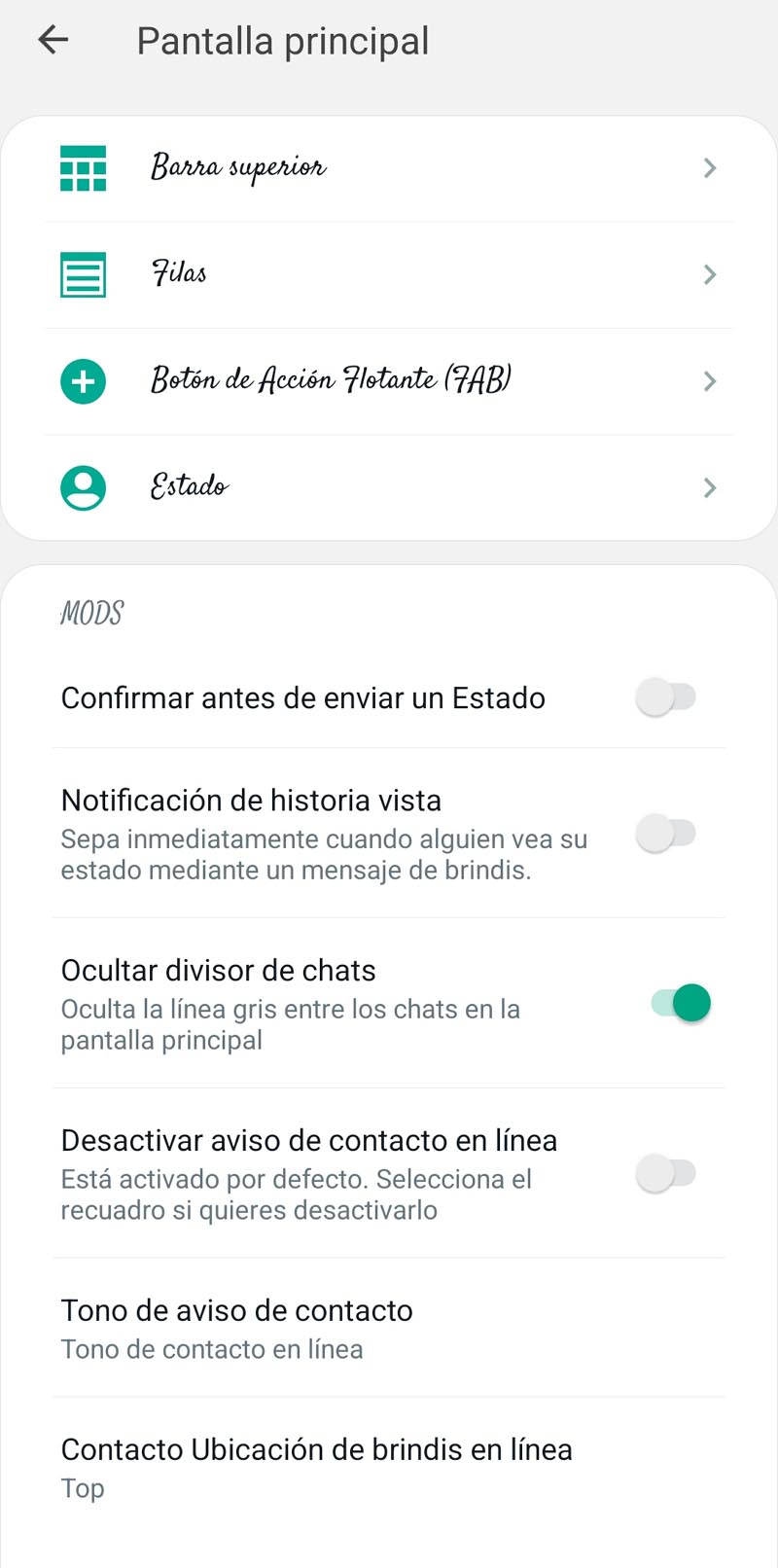
Task: Click the MODS section header
Action: pos(92,613)
